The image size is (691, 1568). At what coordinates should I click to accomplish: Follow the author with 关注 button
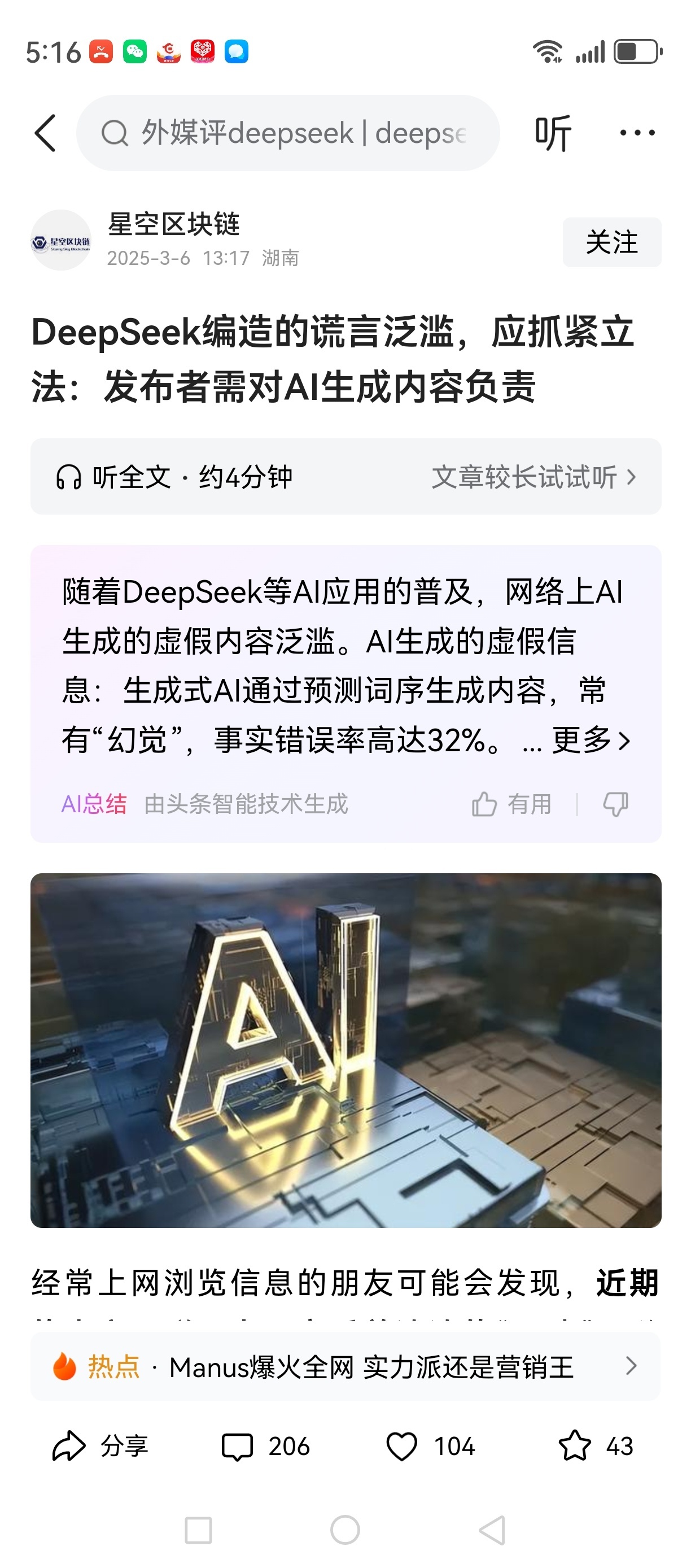[611, 242]
